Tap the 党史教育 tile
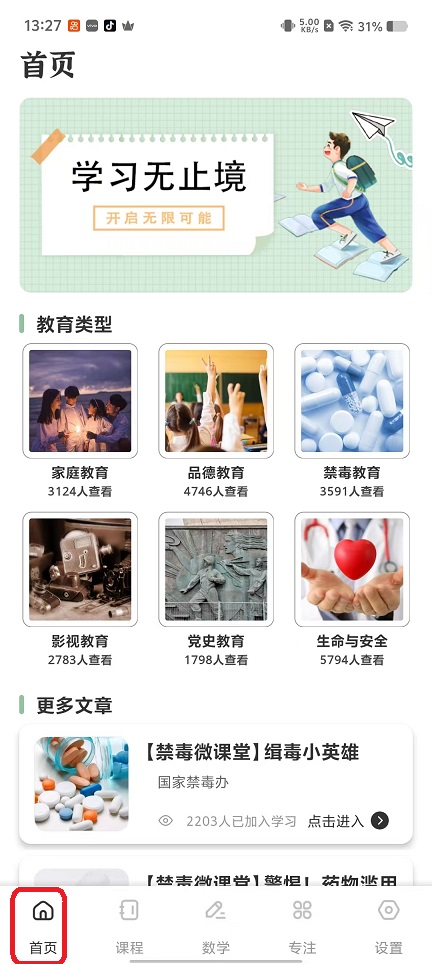The height and width of the screenshot is (964, 432). pos(216,590)
